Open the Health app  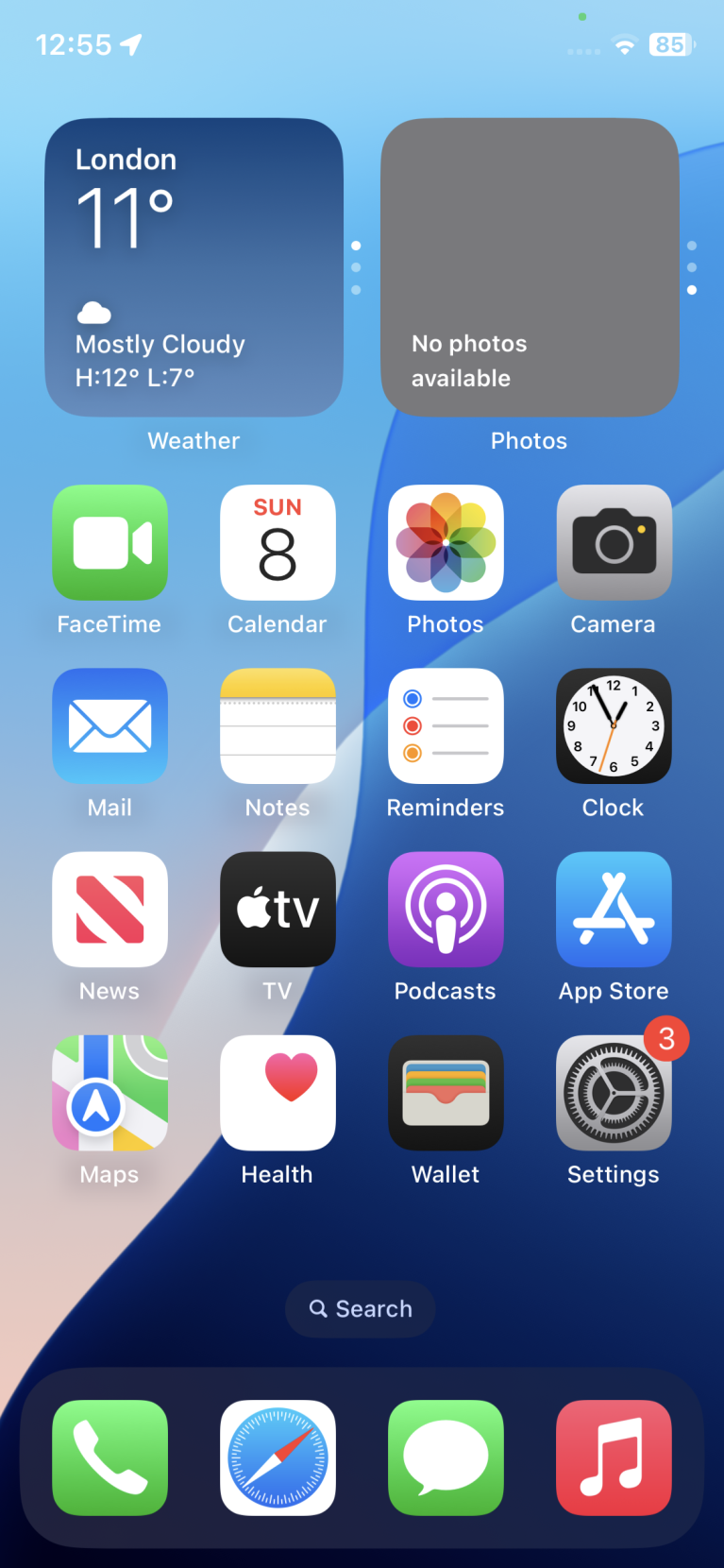tap(278, 1093)
